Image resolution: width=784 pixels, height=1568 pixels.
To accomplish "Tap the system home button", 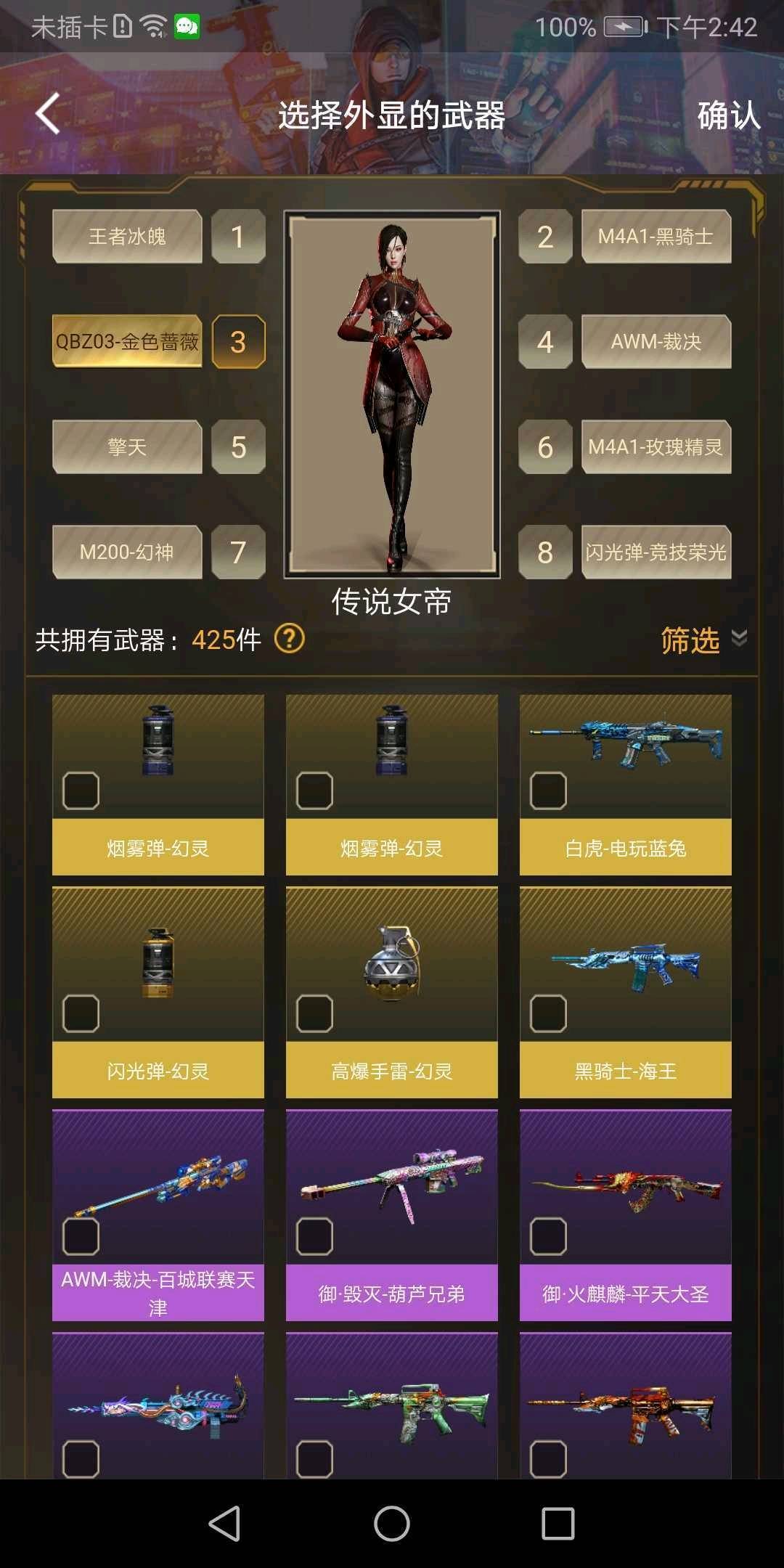I will (x=392, y=1523).
